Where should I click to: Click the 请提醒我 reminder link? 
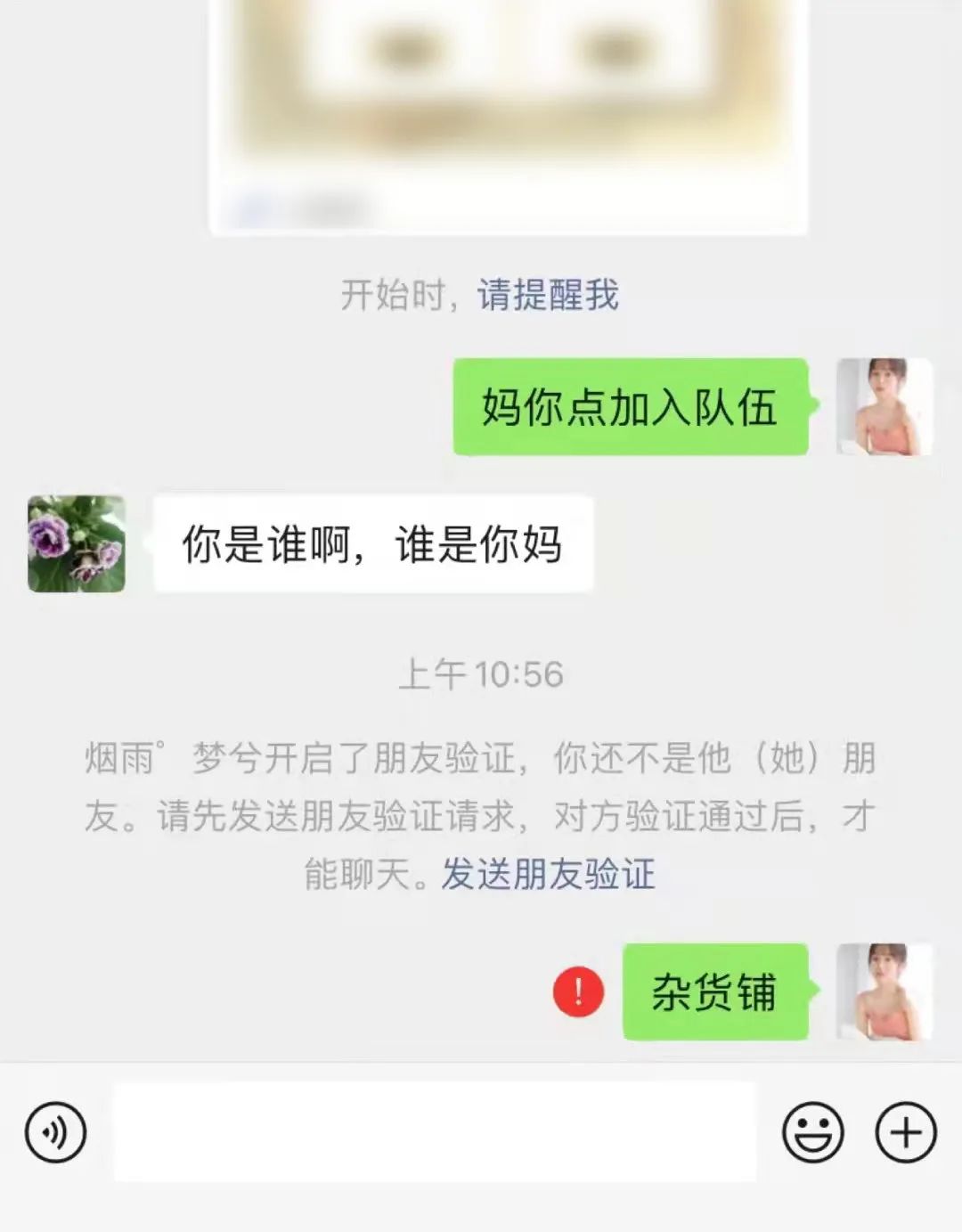pyautogui.click(x=550, y=295)
